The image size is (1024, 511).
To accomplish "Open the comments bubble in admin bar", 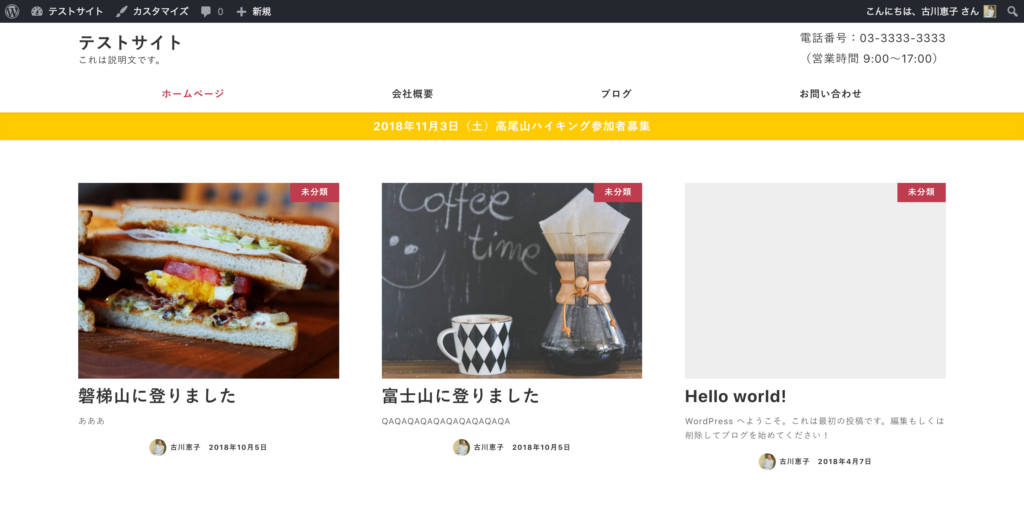I will [211, 11].
